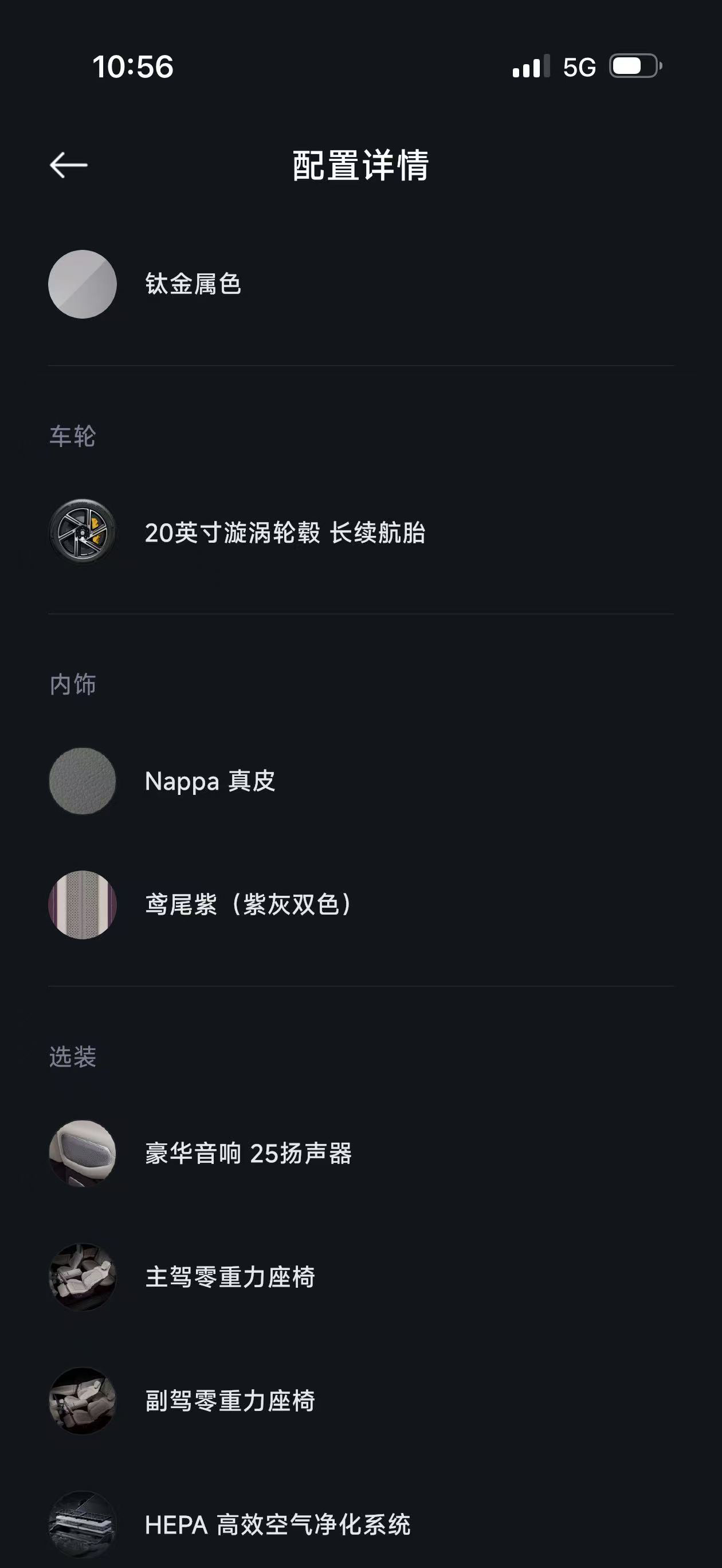Go back from 配置详情 page
This screenshot has width=722, height=1568.
click(68, 165)
